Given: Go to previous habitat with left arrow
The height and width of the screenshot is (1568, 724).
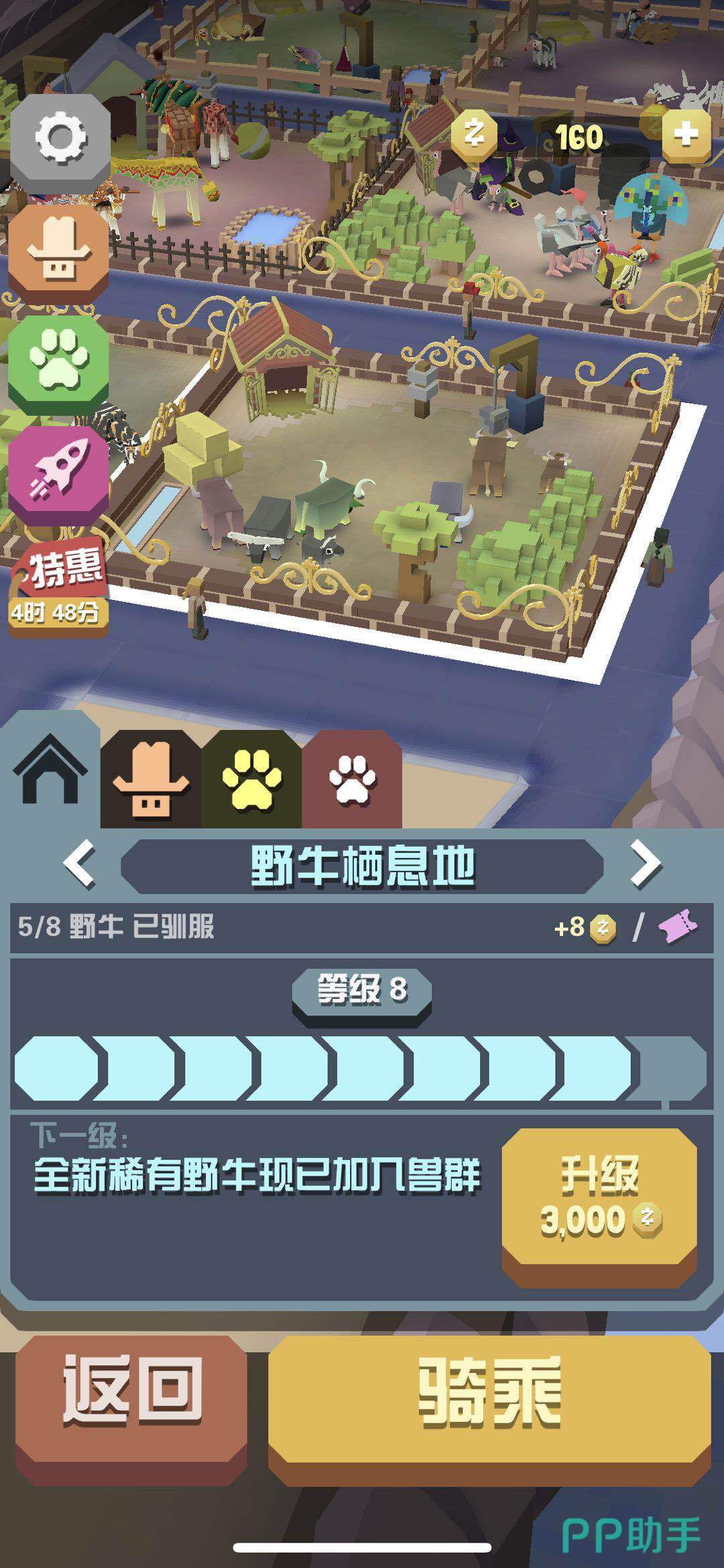Looking at the screenshot, I should point(80,865).
